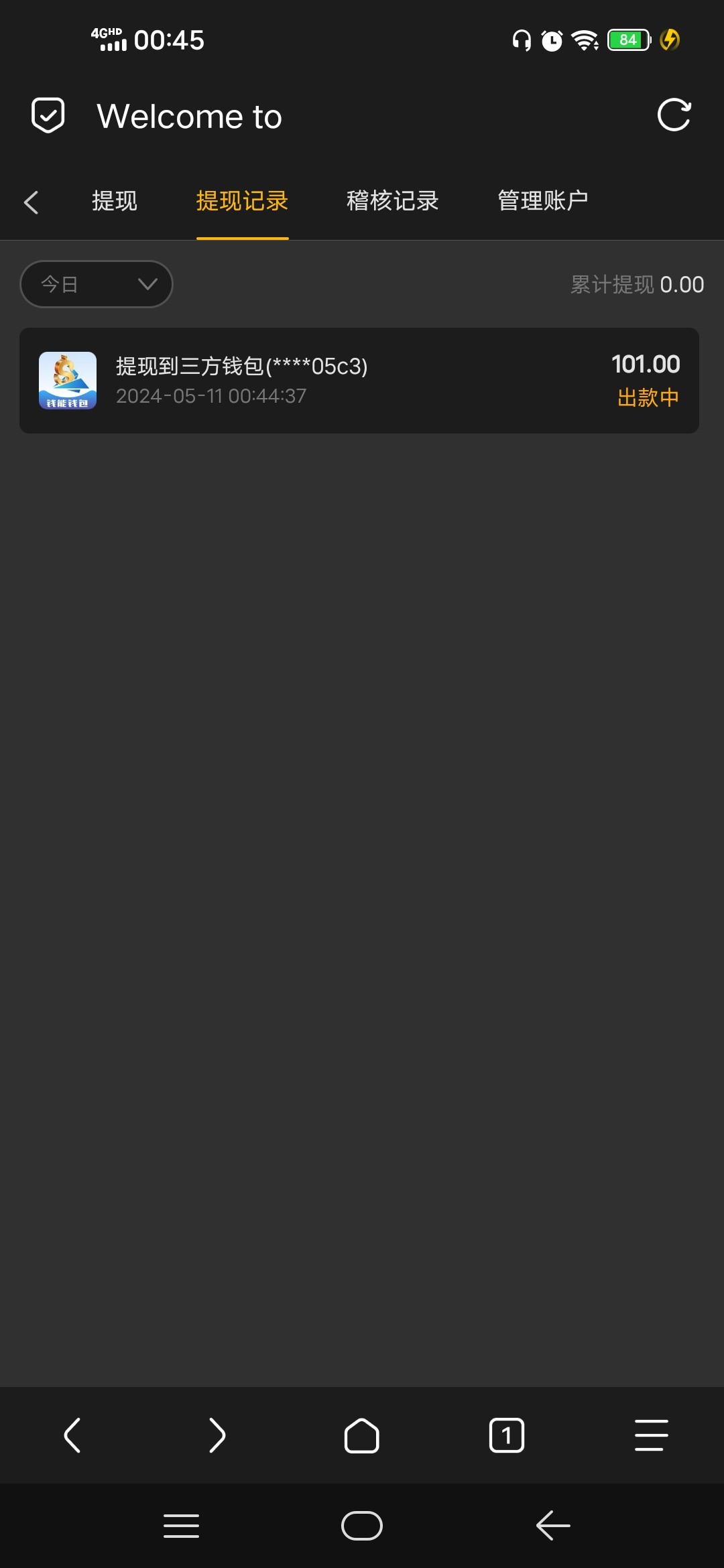This screenshot has height=1568, width=724.
Task: Switch to the 提现 tab
Action: (x=115, y=201)
